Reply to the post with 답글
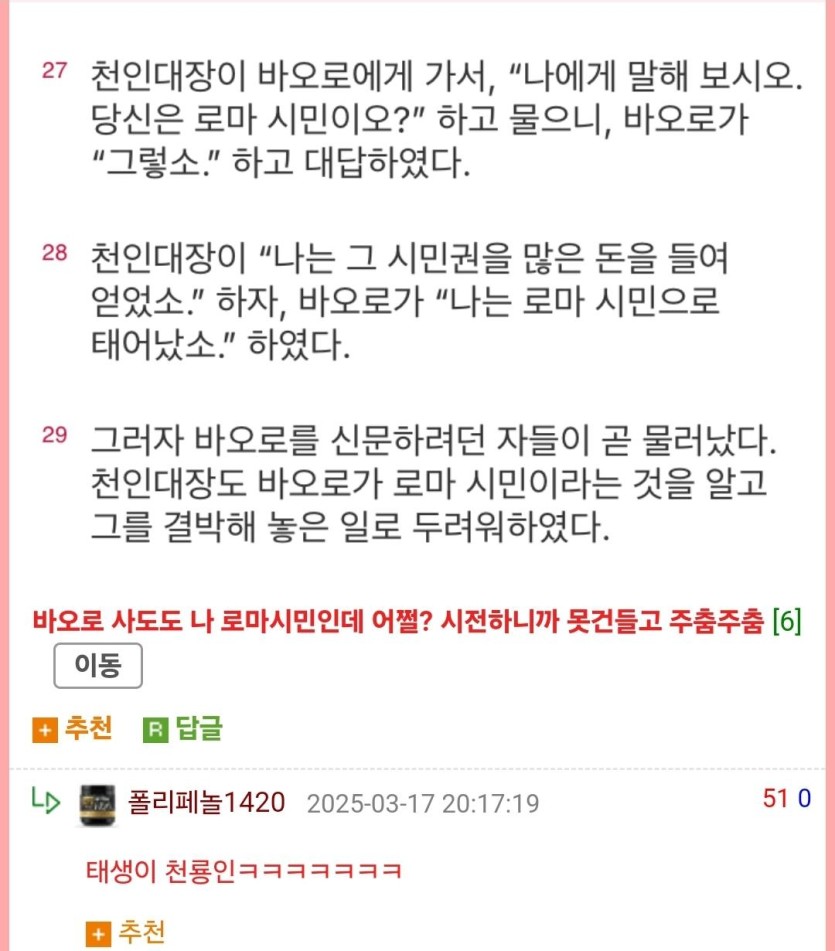The width and height of the screenshot is (835, 951). click(x=183, y=729)
